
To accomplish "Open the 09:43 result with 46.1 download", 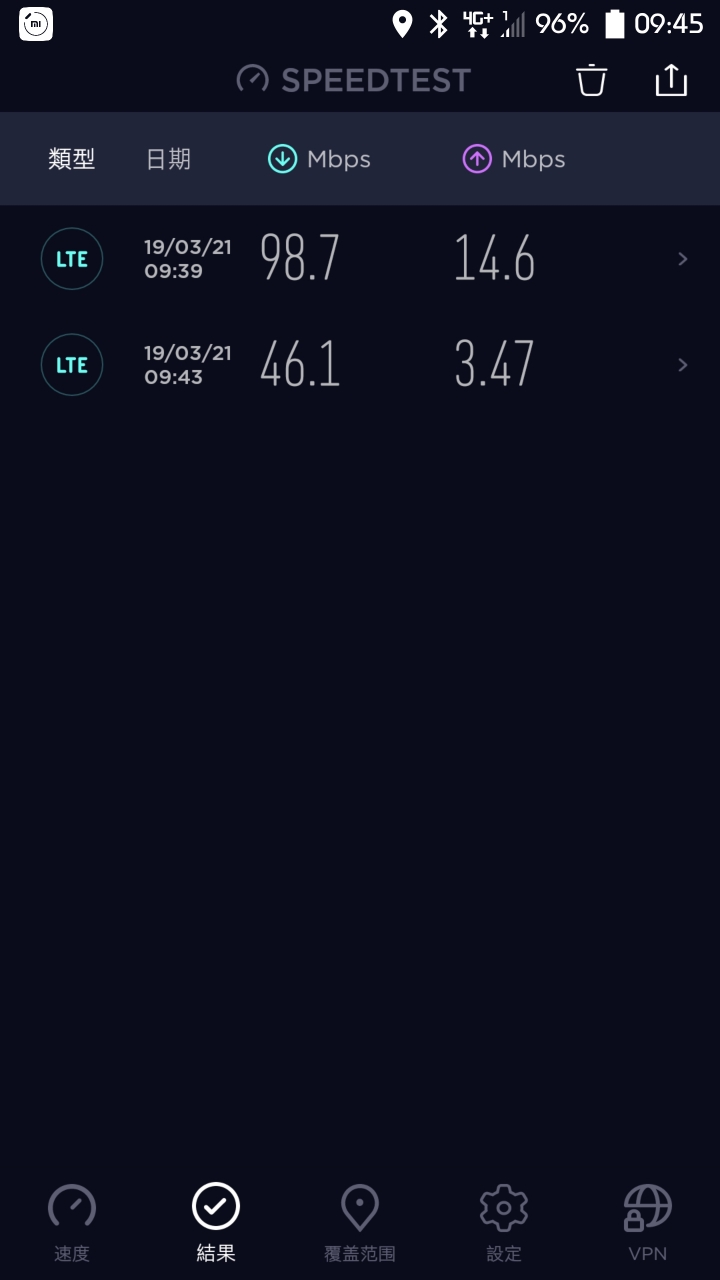I will 360,365.
